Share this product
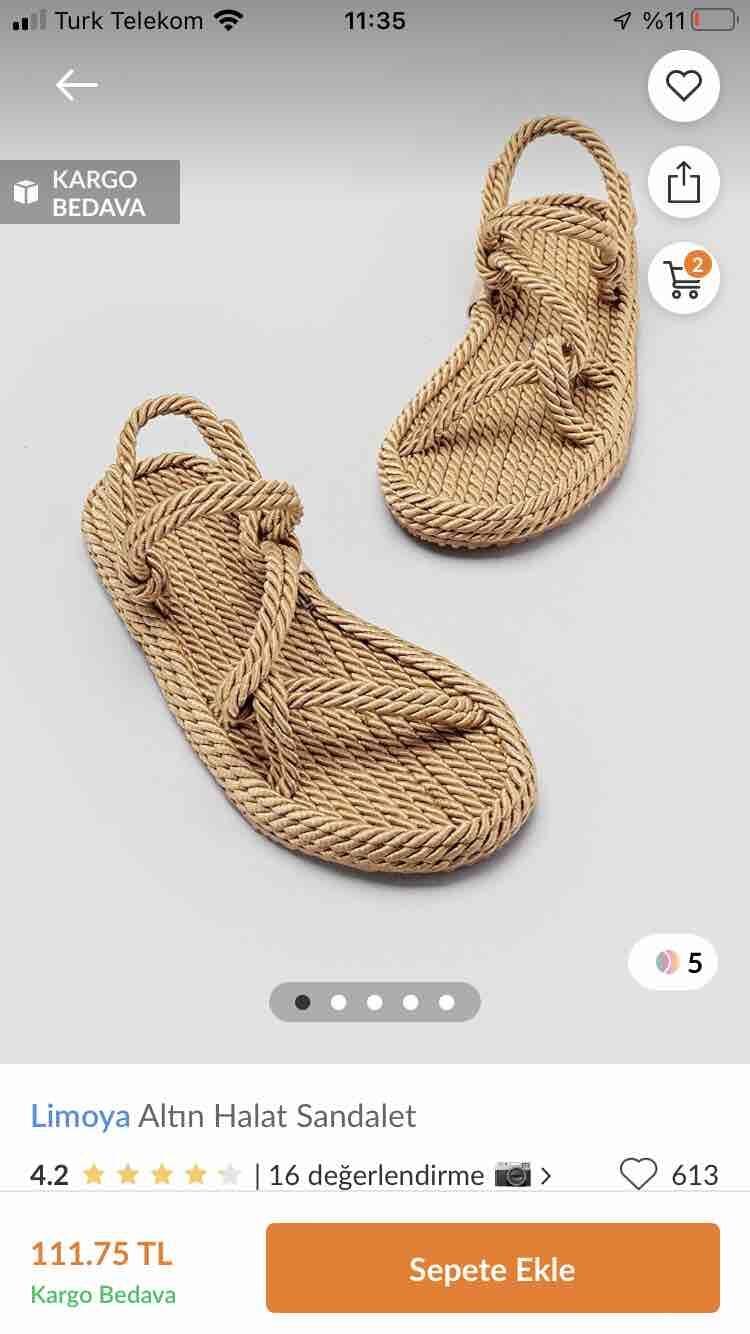Screen dimensions: 750x1334 click(x=684, y=182)
